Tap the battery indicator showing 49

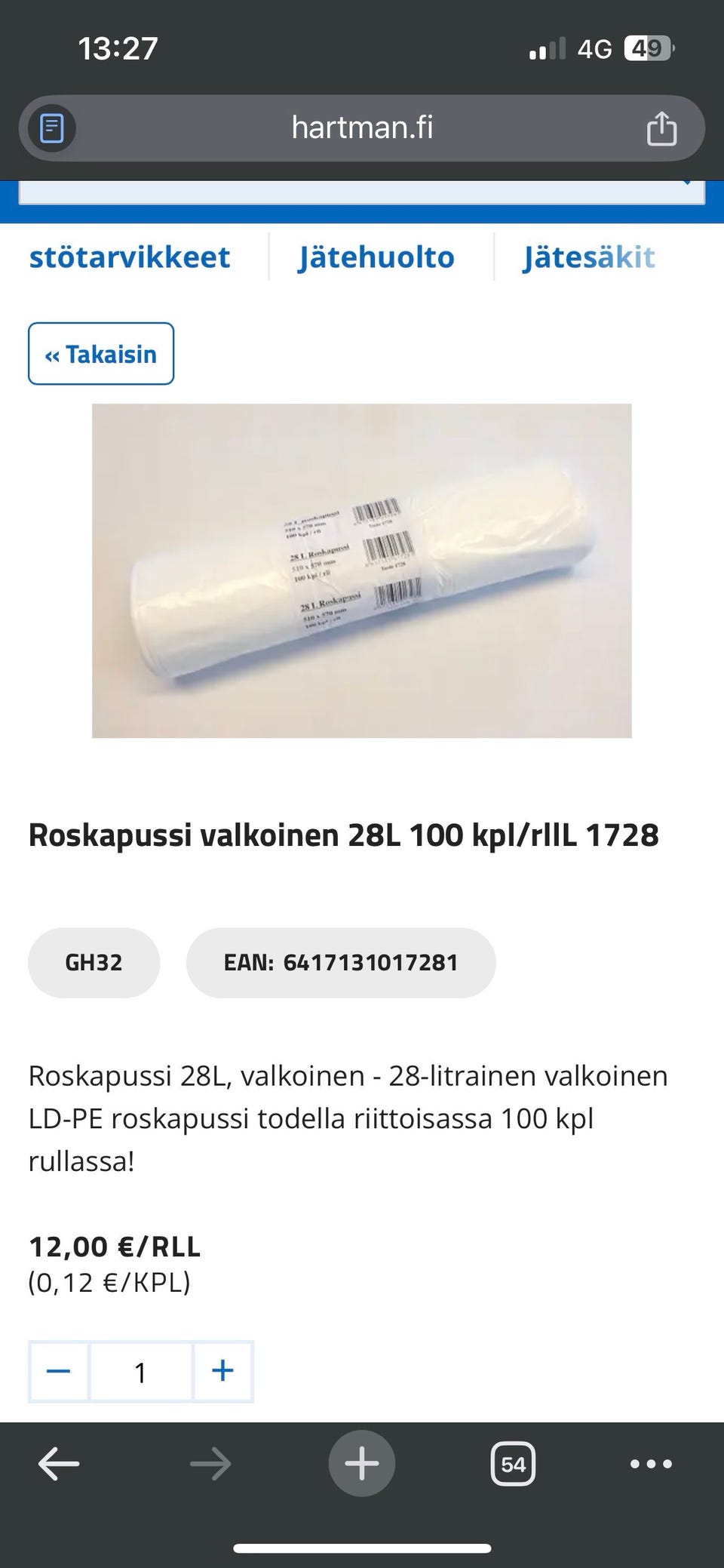coord(647,48)
